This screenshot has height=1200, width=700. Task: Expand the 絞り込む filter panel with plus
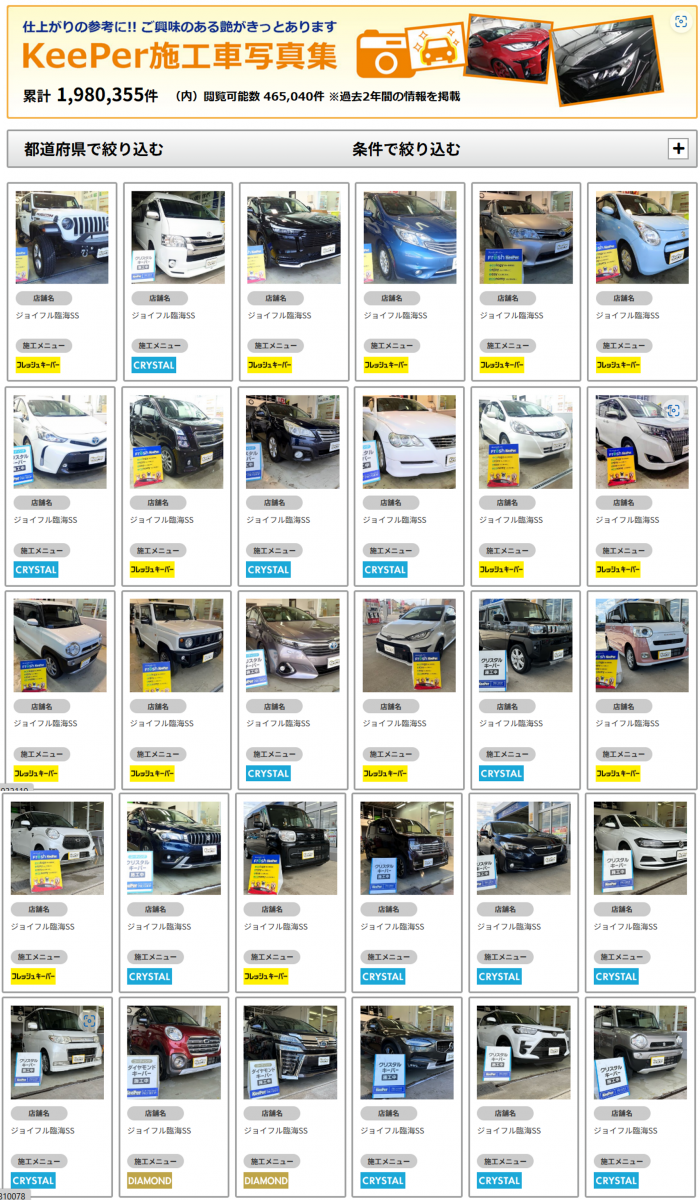[678, 149]
